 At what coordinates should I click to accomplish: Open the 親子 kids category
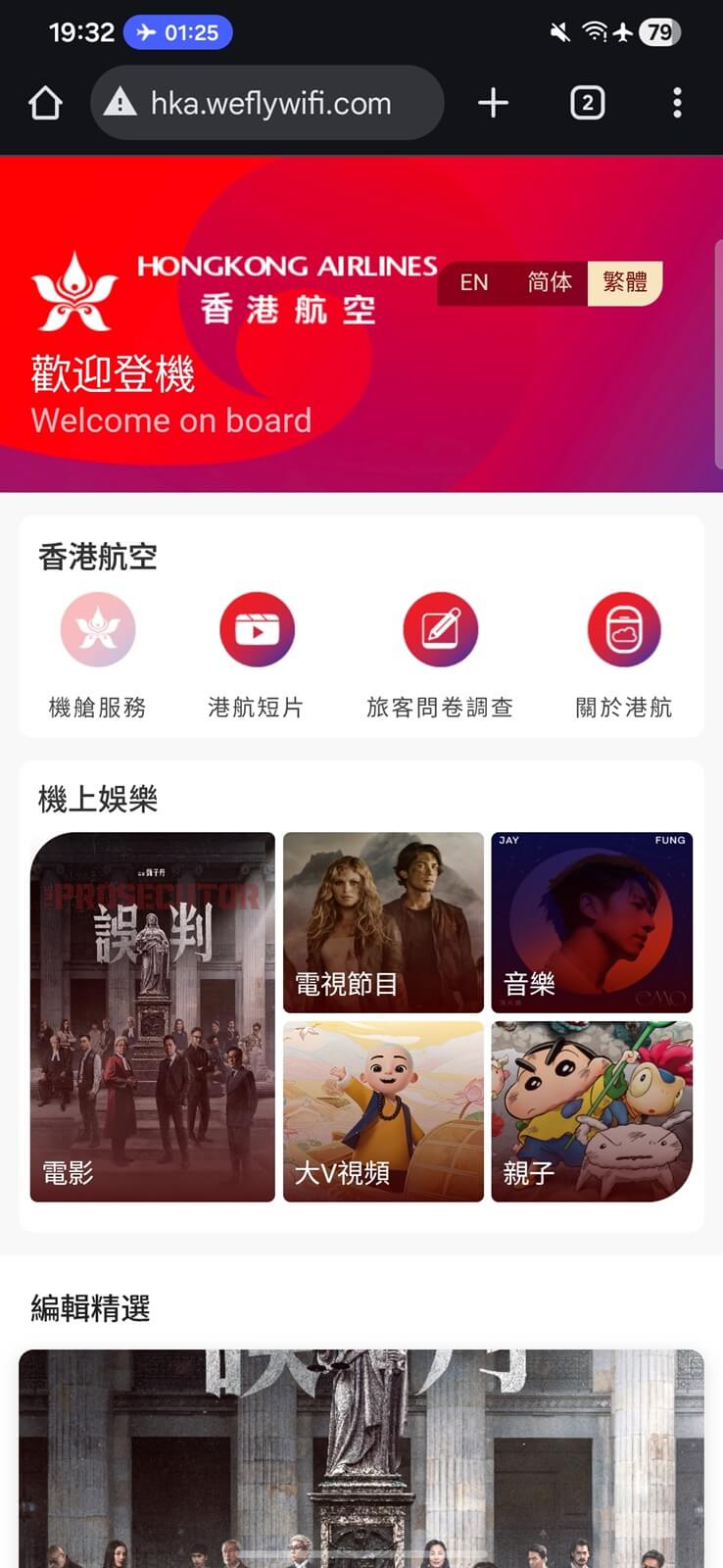tap(592, 1111)
